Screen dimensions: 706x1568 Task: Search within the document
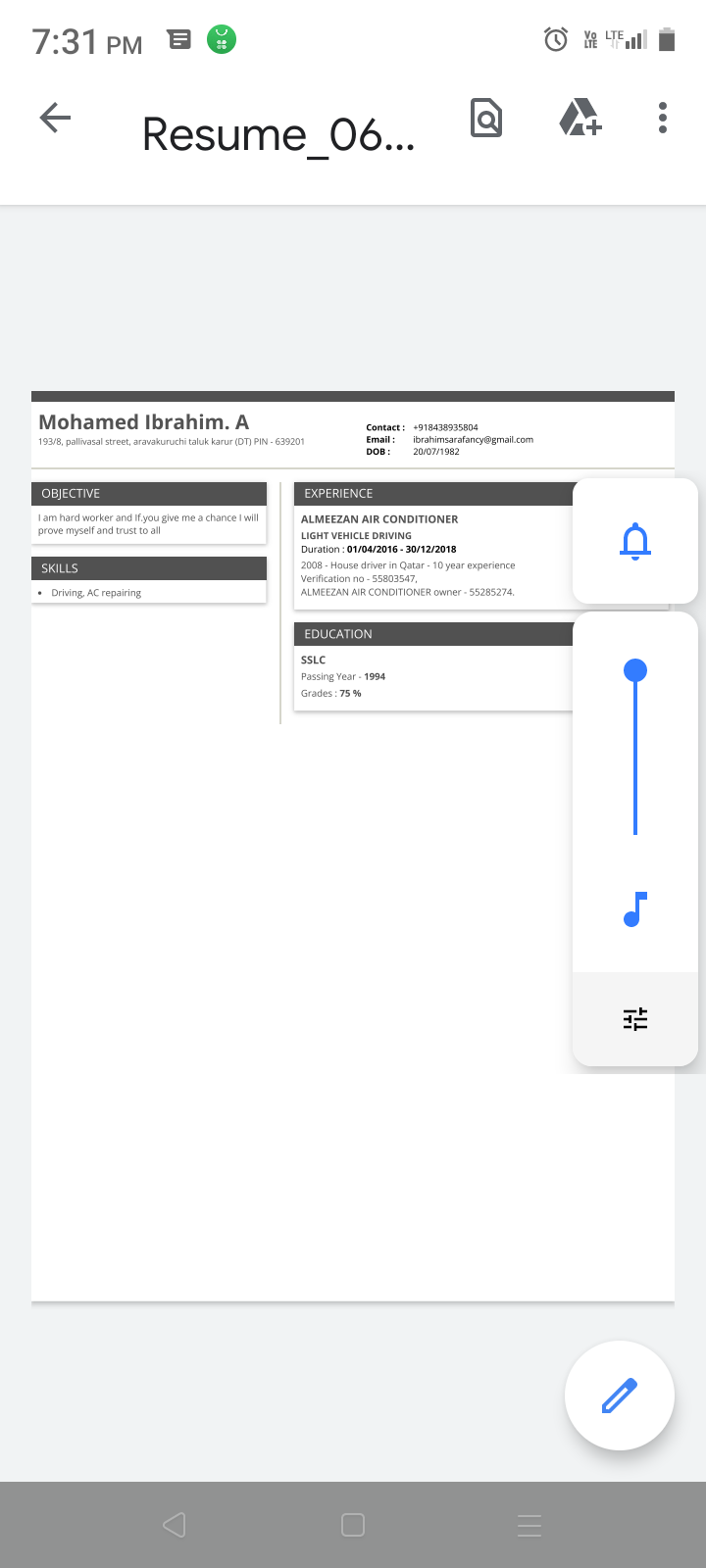[486, 119]
